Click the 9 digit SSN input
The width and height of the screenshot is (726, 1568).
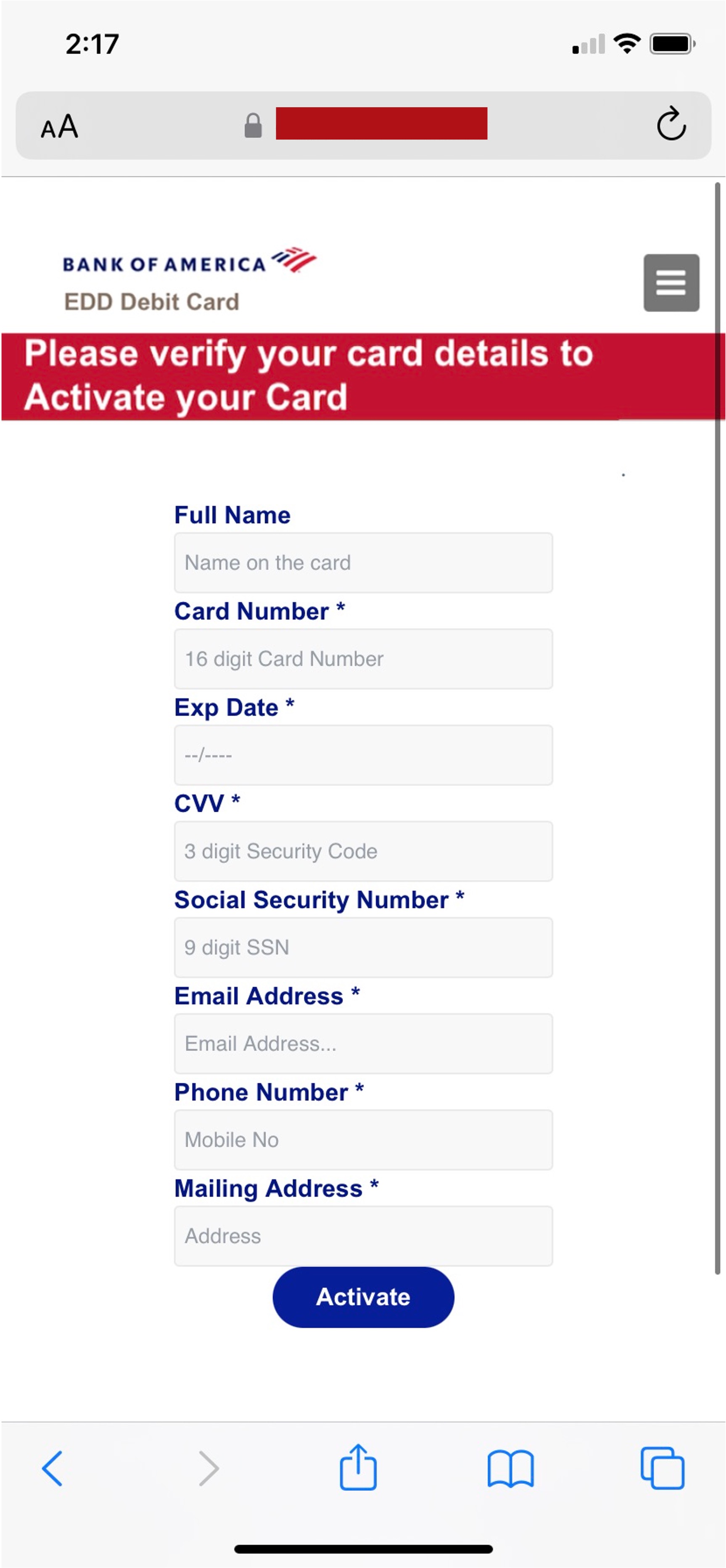(363, 947)
